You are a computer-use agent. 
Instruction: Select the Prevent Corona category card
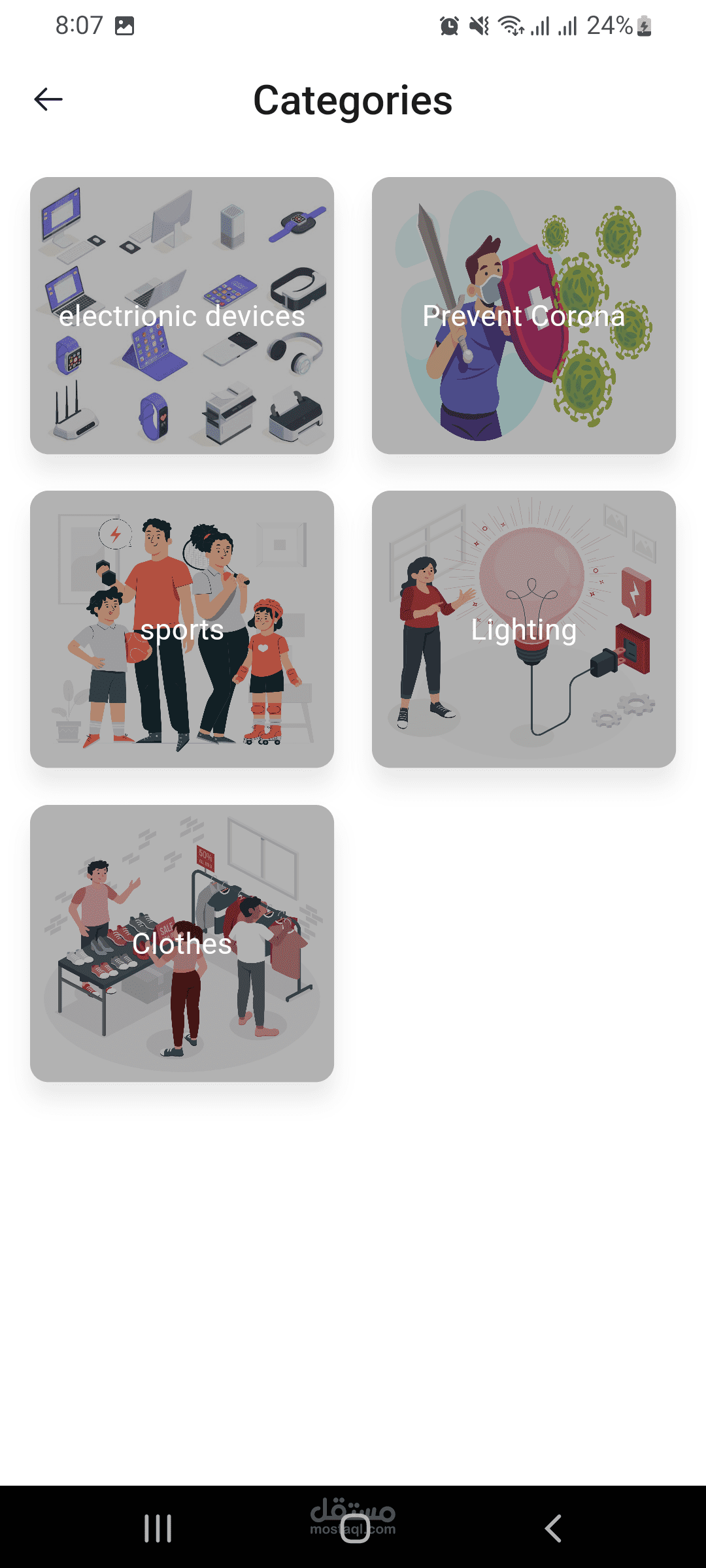coord(524,316)
